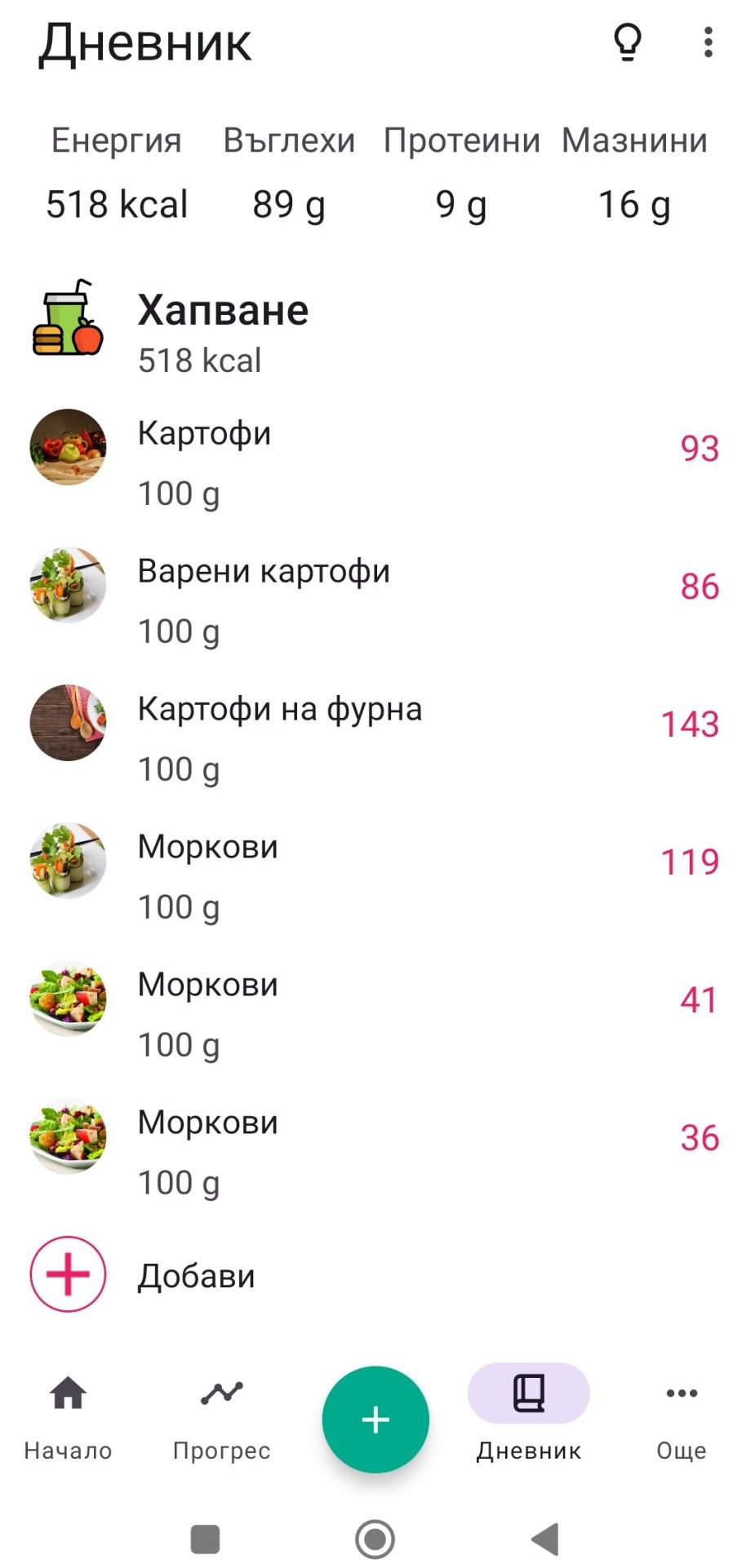This screenshot has height=1568, width=751.
Task: Open recent apps with the square button
Action: tap(205, 1539)
